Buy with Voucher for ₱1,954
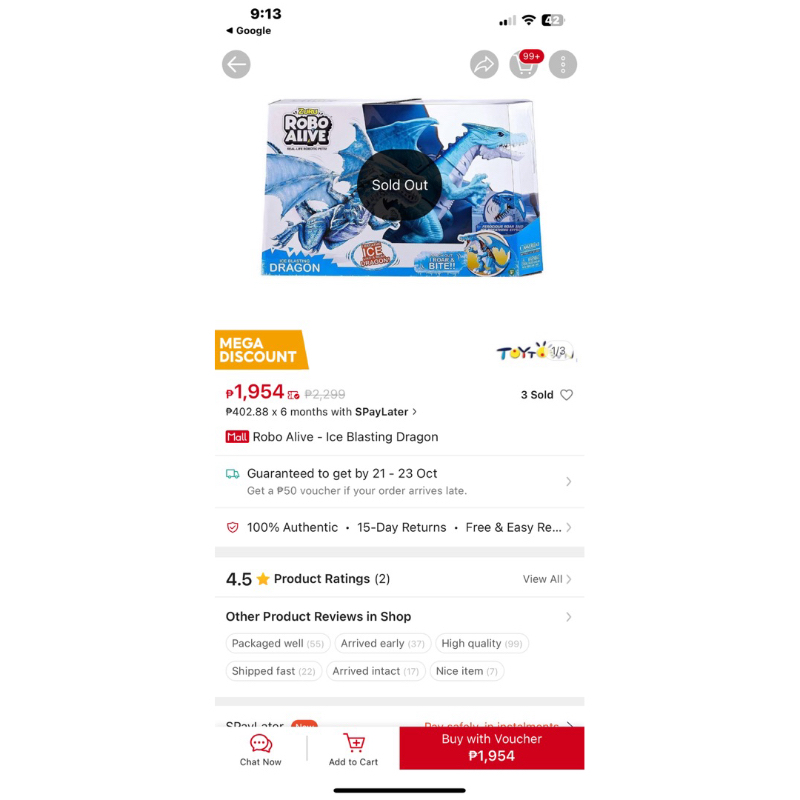Viewport: 800px width, 800px height. 492,748
